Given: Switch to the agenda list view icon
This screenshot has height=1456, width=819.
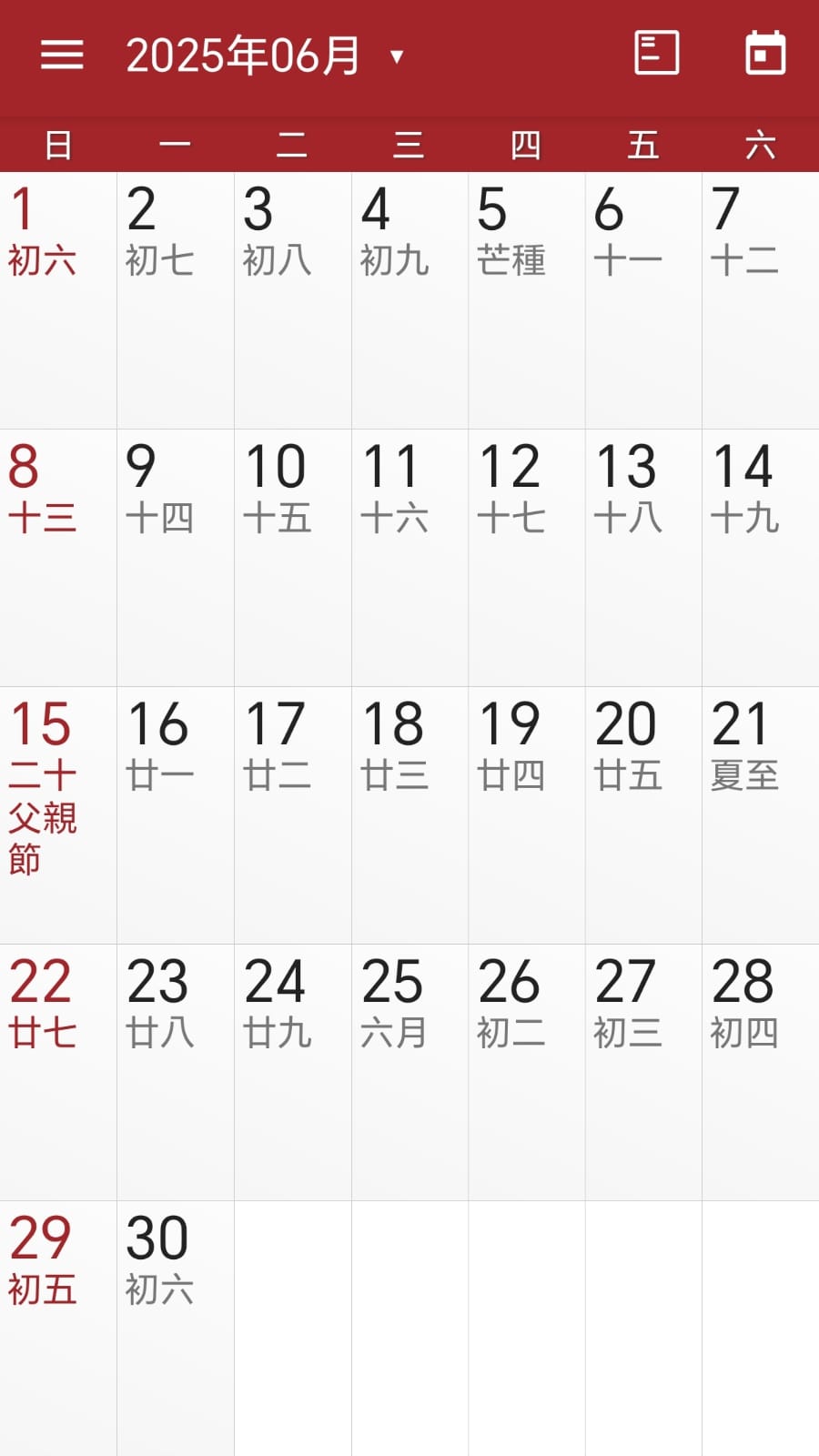Looking at the screenshot, I should pos(656,53).
